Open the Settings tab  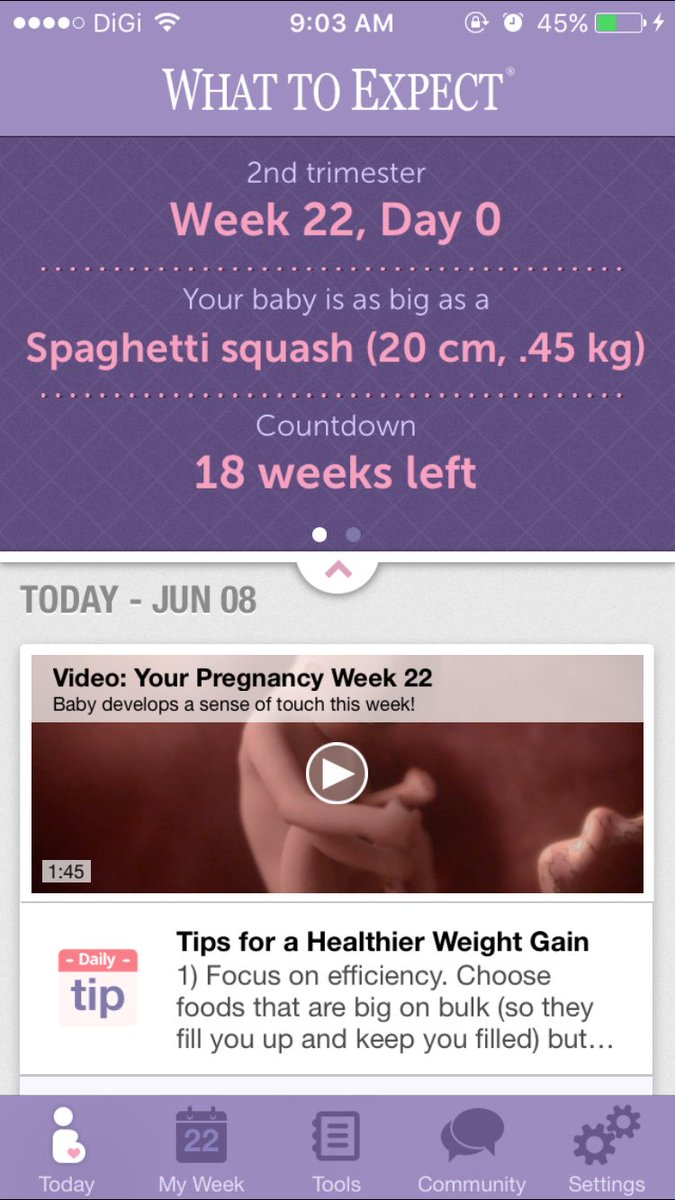coord(607,1148)
